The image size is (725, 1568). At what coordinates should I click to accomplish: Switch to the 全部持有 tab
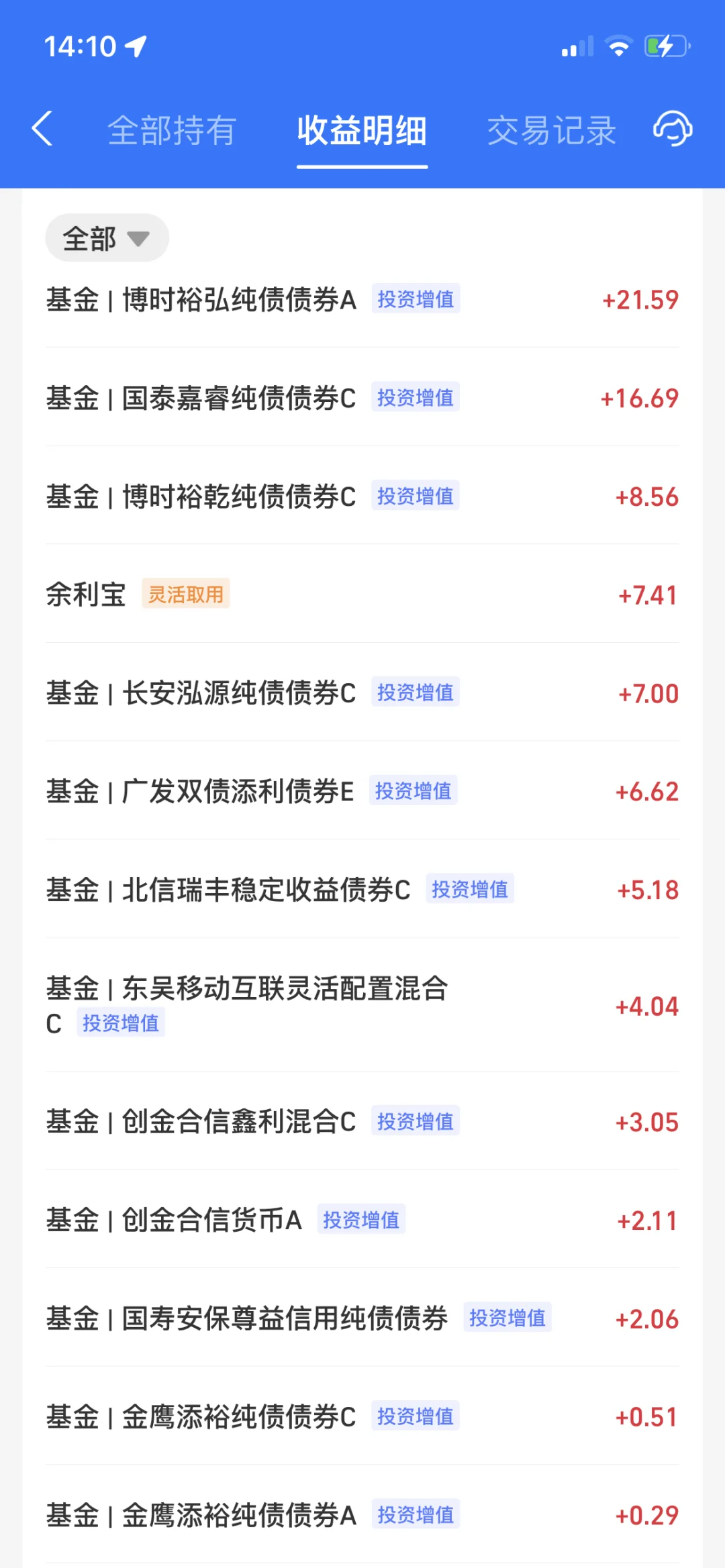coord(172,130)
